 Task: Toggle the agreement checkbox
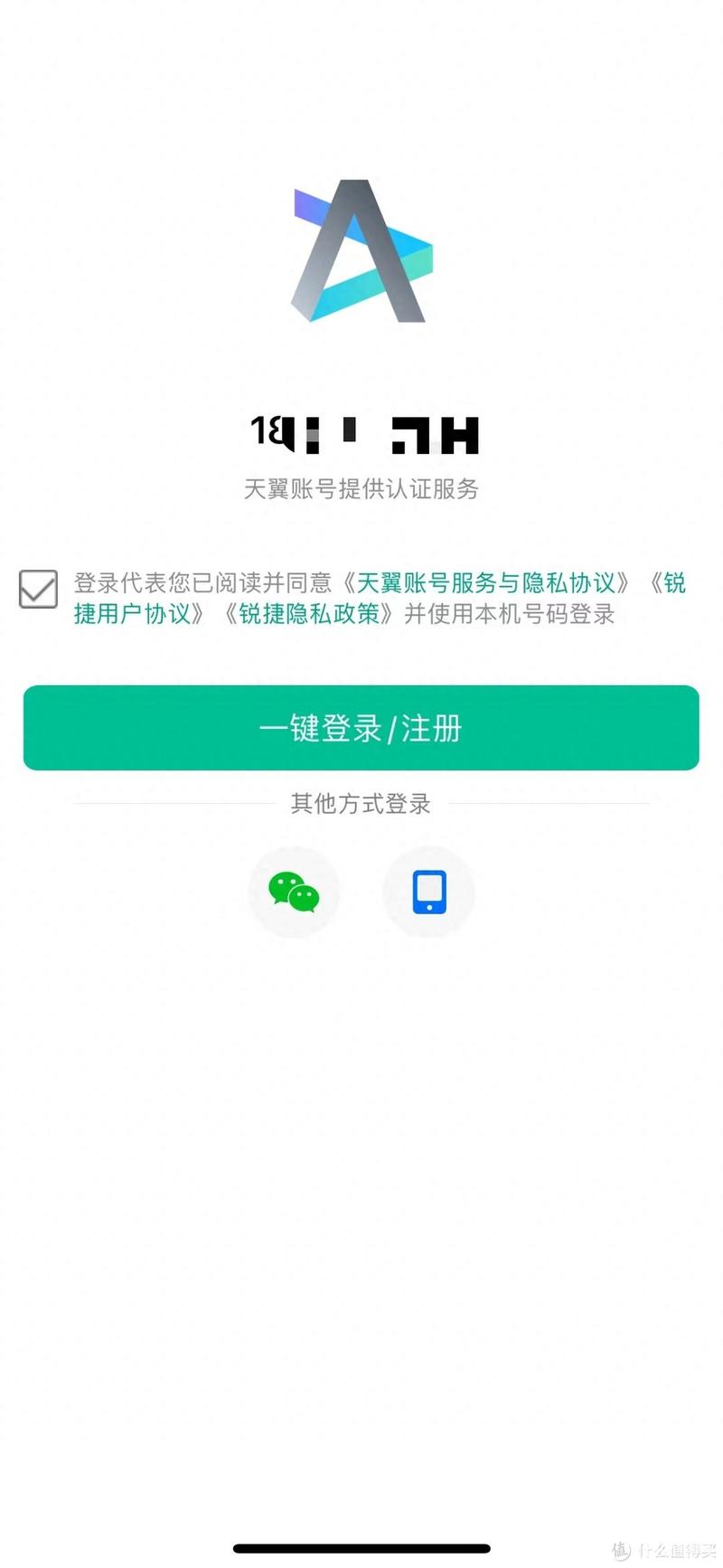point(38,589)
